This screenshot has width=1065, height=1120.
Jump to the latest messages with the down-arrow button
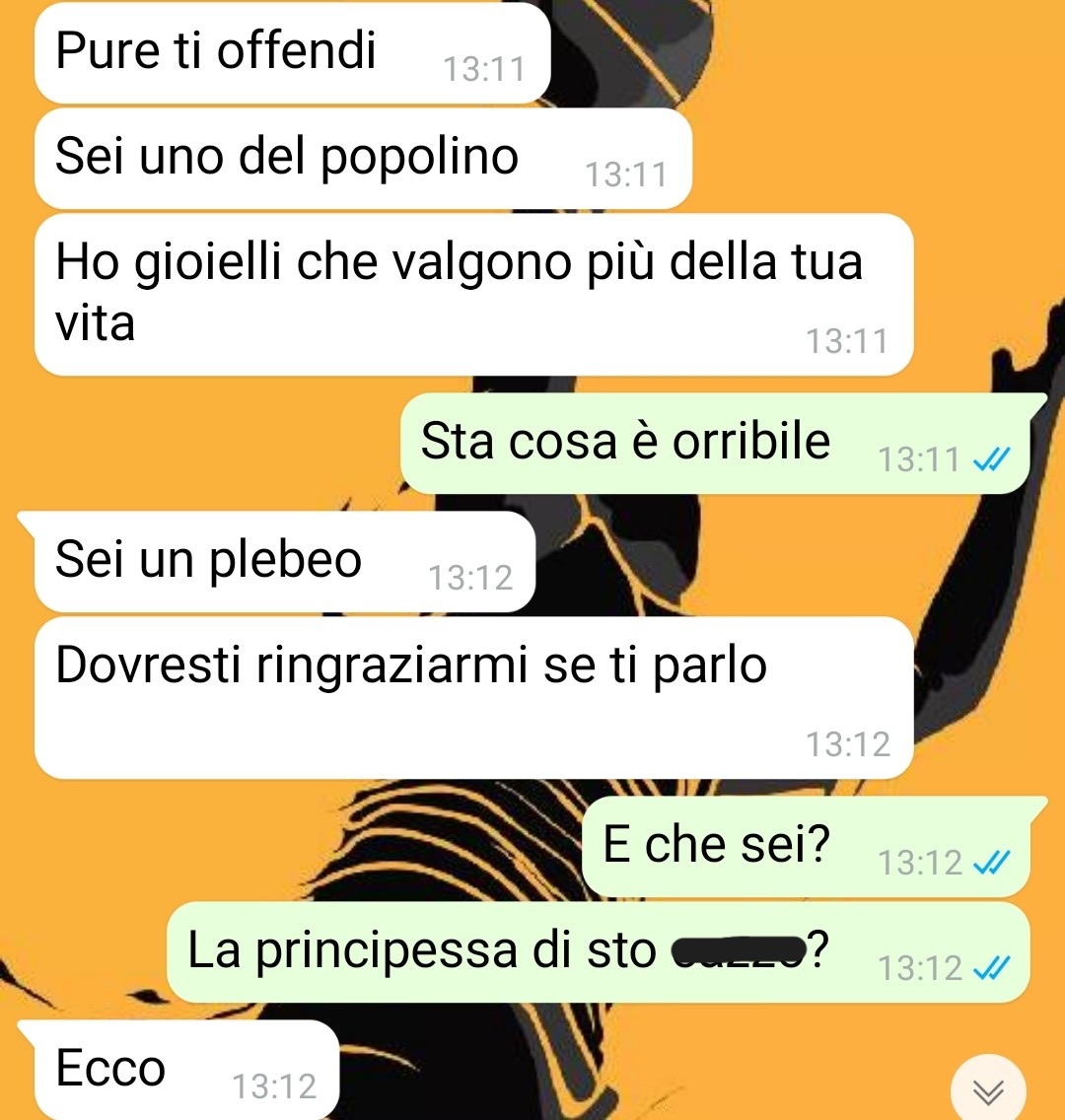pyautogui.click(x=988, y=1090)
